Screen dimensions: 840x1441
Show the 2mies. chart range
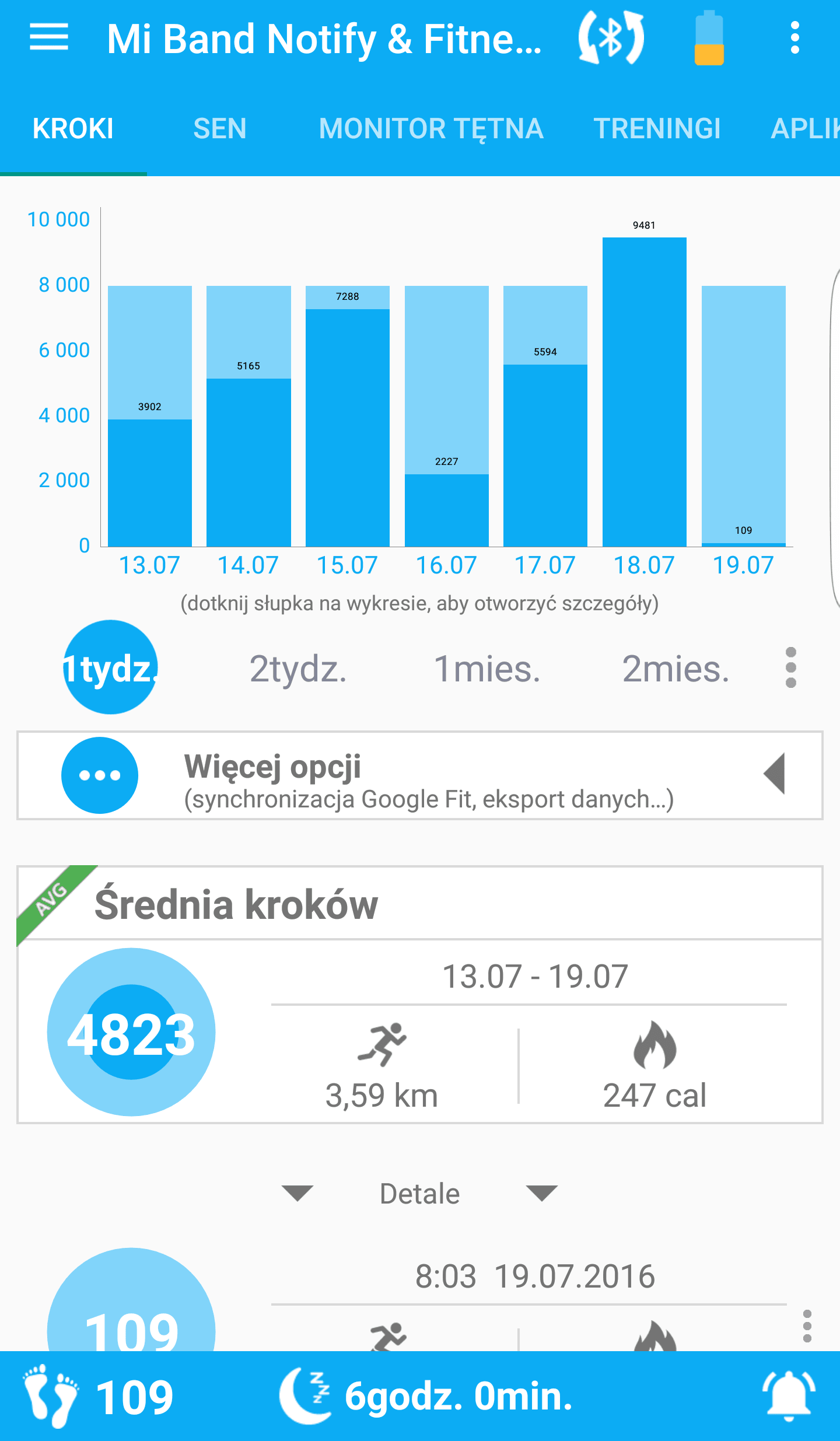675,669
